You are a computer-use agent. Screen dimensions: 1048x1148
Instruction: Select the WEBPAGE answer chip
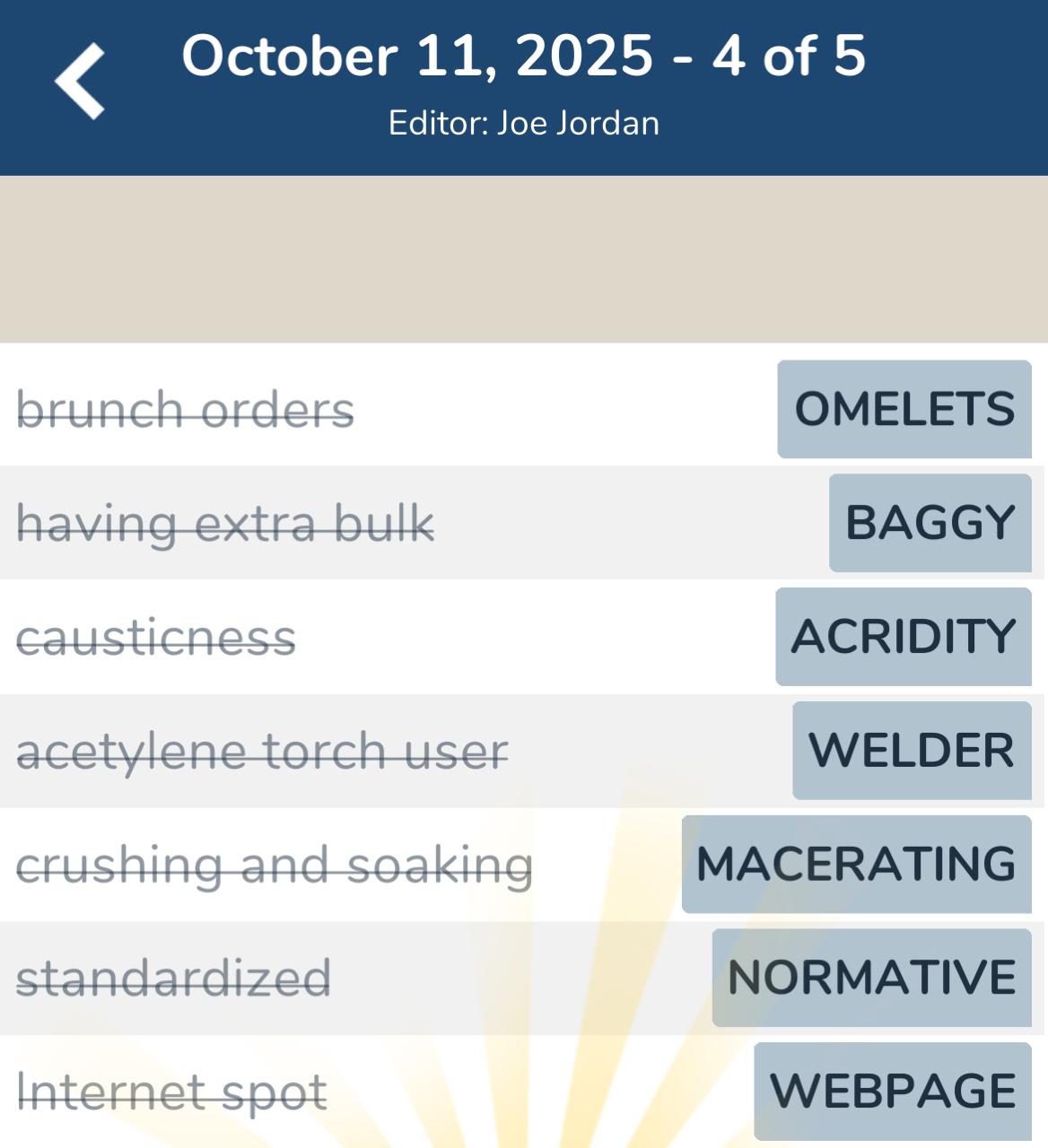click(x=892, y=1091)
